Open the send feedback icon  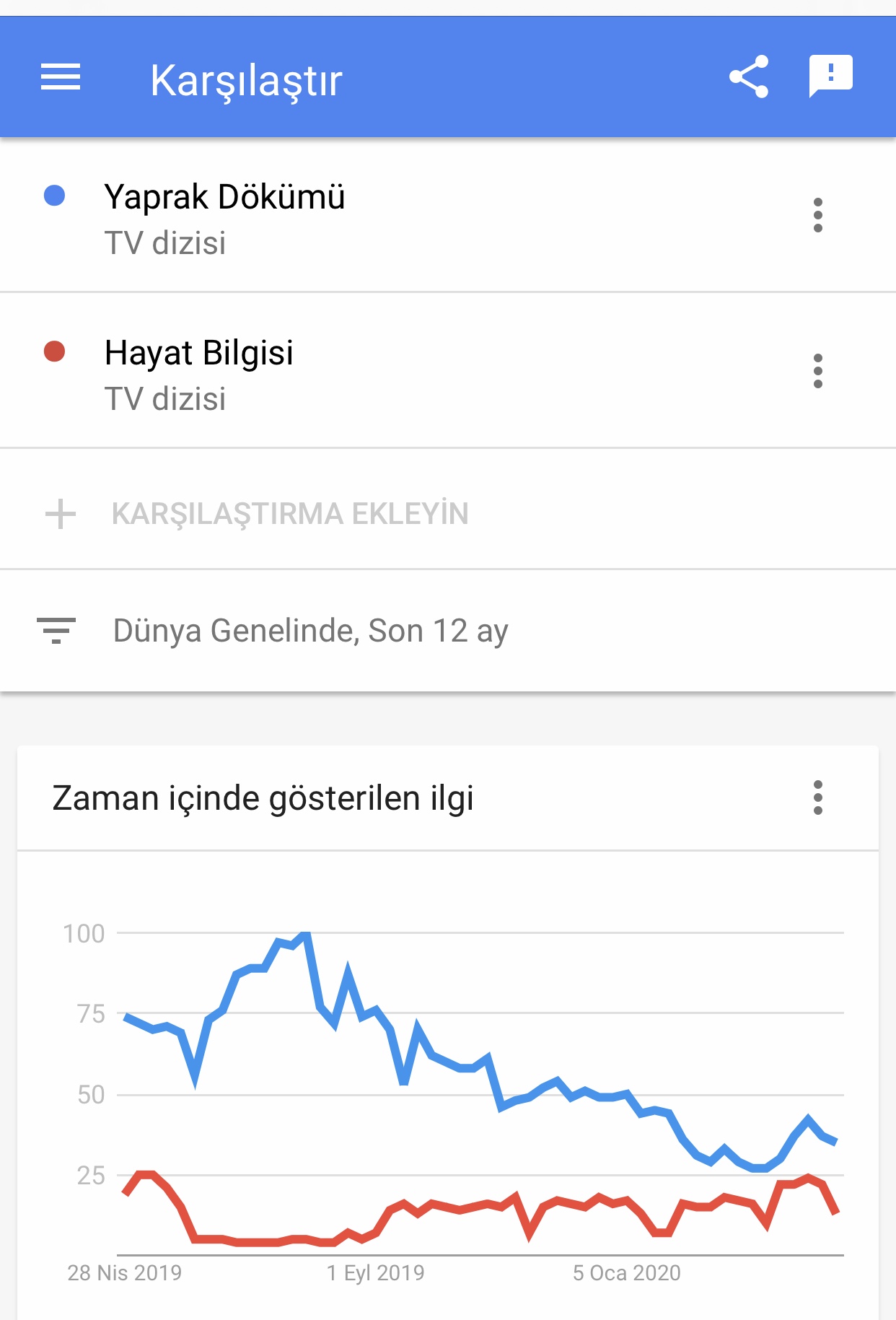[x=830, y=75]
